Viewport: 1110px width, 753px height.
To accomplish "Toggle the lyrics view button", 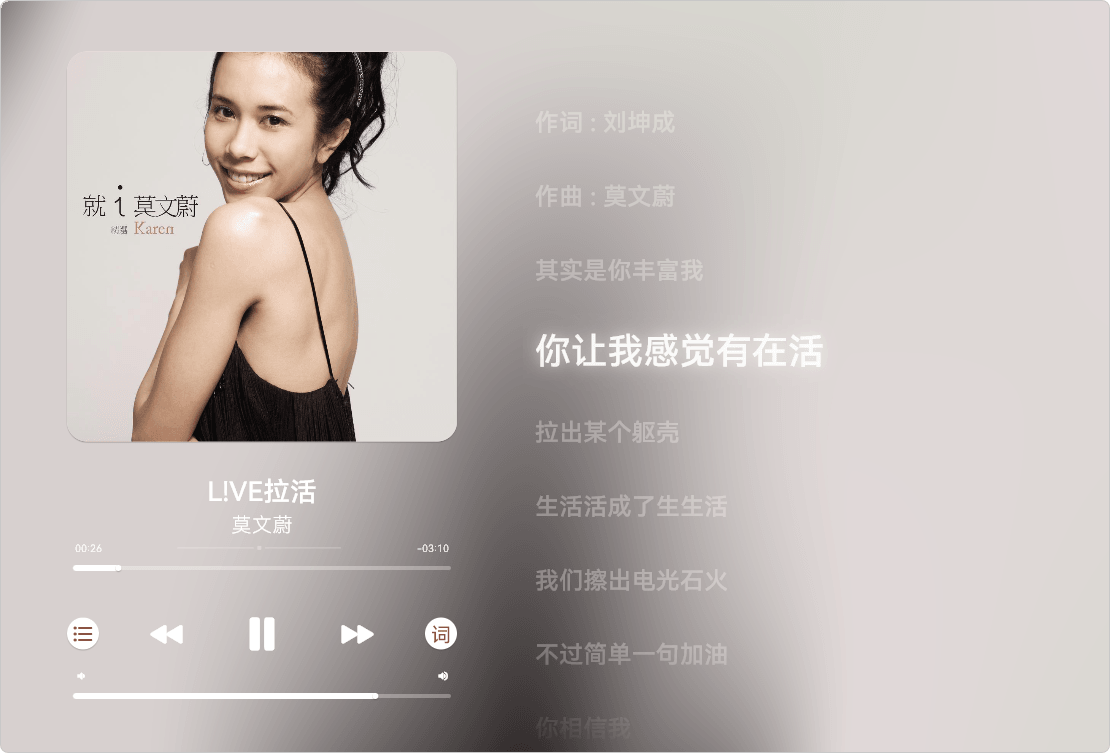I will click(x=441, y=634).
